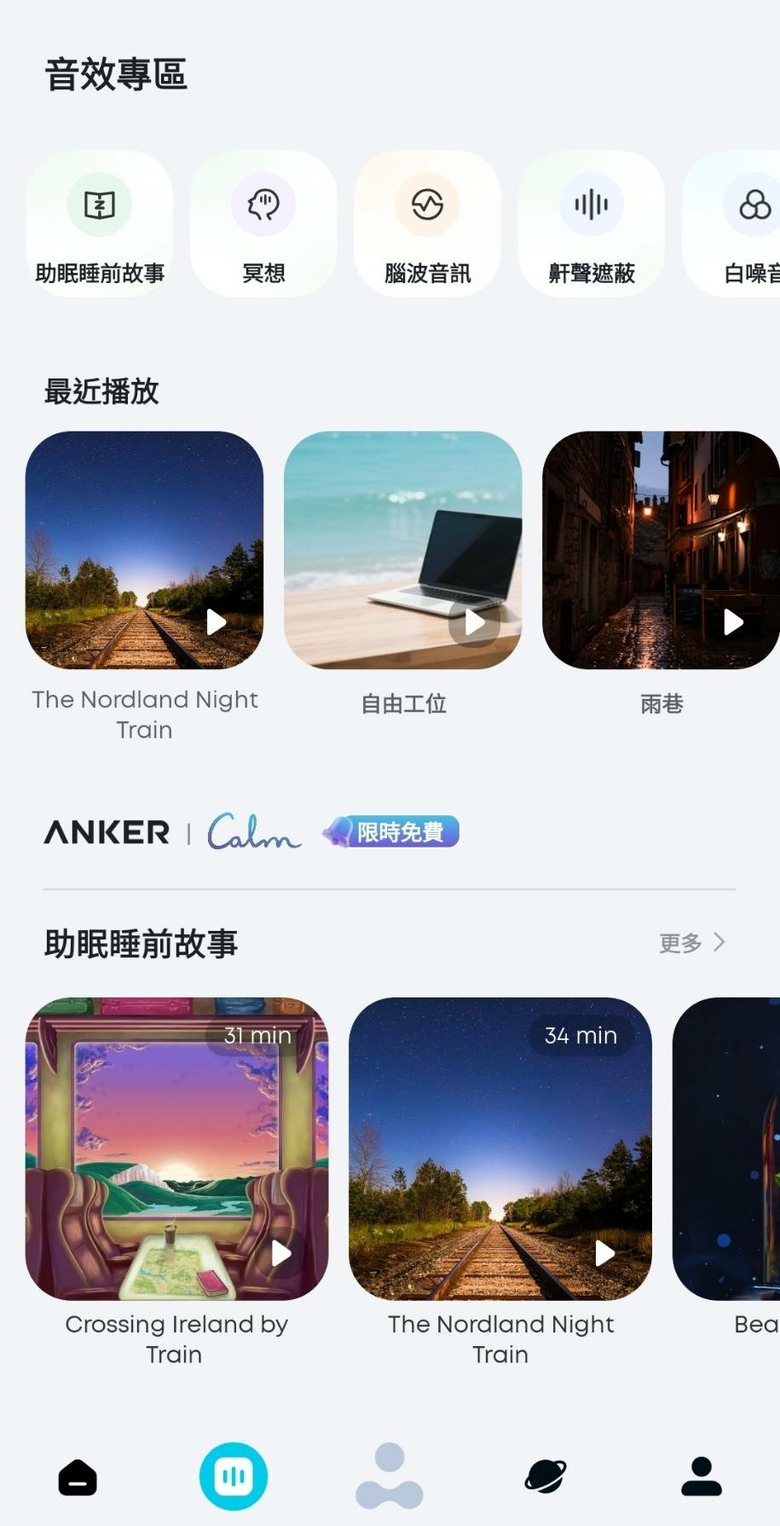This screenshot has width=780, height=1526.
Task: Open the Crossing Ireland by Train story
Action: coord(177,1148)
